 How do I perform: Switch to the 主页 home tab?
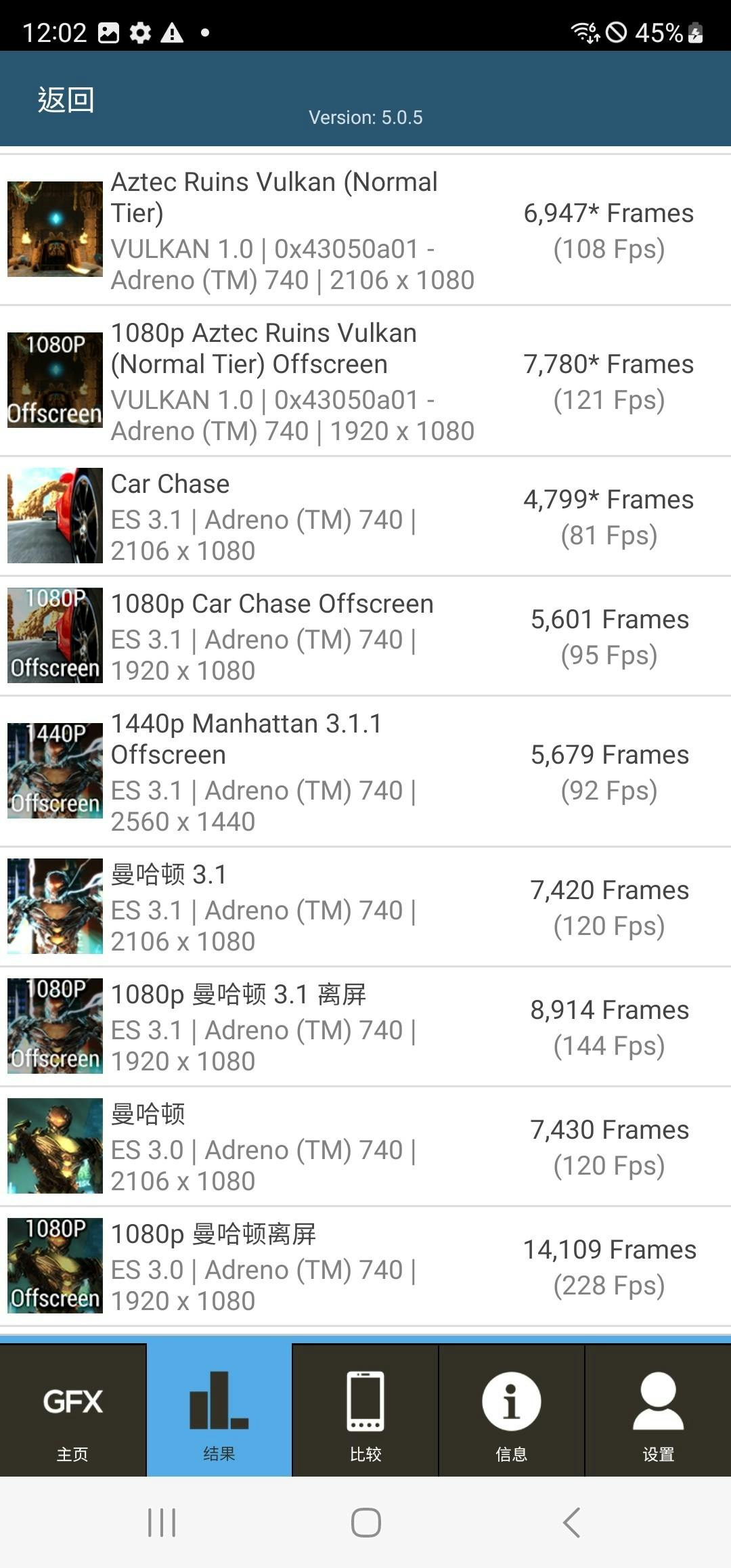pos(72,1411)
